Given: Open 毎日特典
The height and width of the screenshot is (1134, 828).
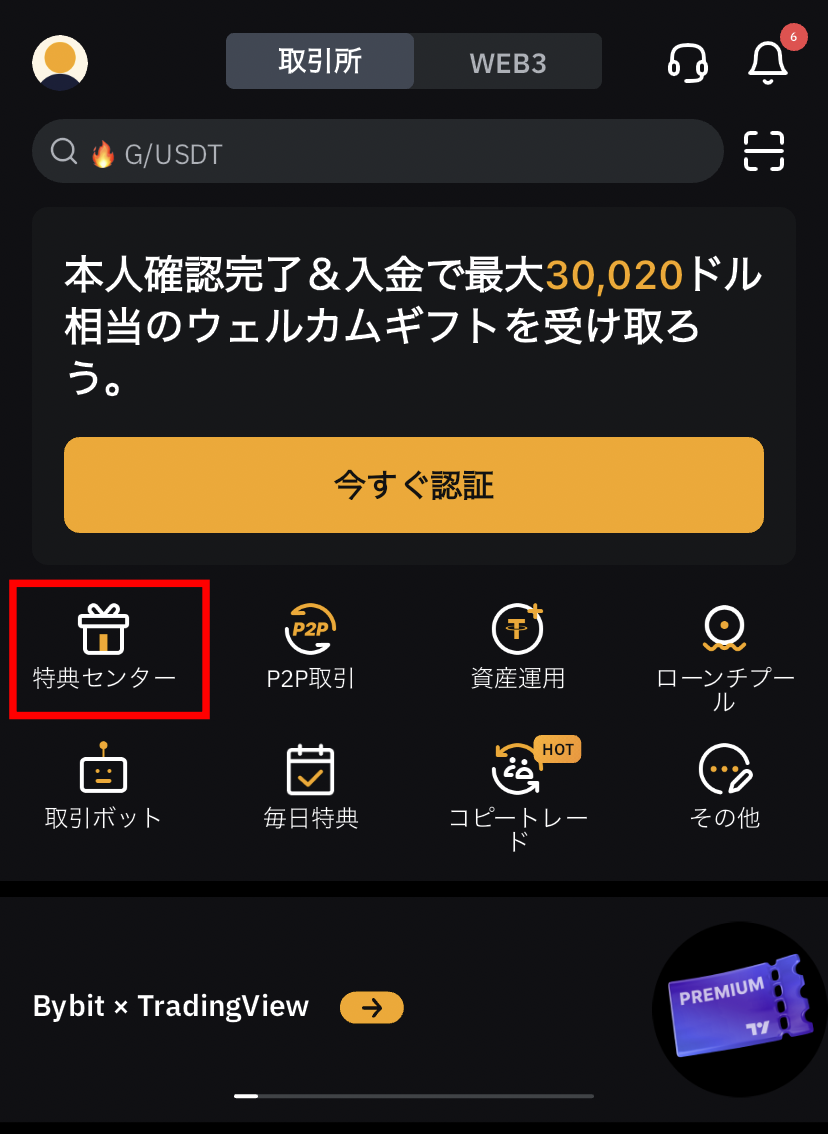Looking at the screenshot, I should [x=311, y=788].
